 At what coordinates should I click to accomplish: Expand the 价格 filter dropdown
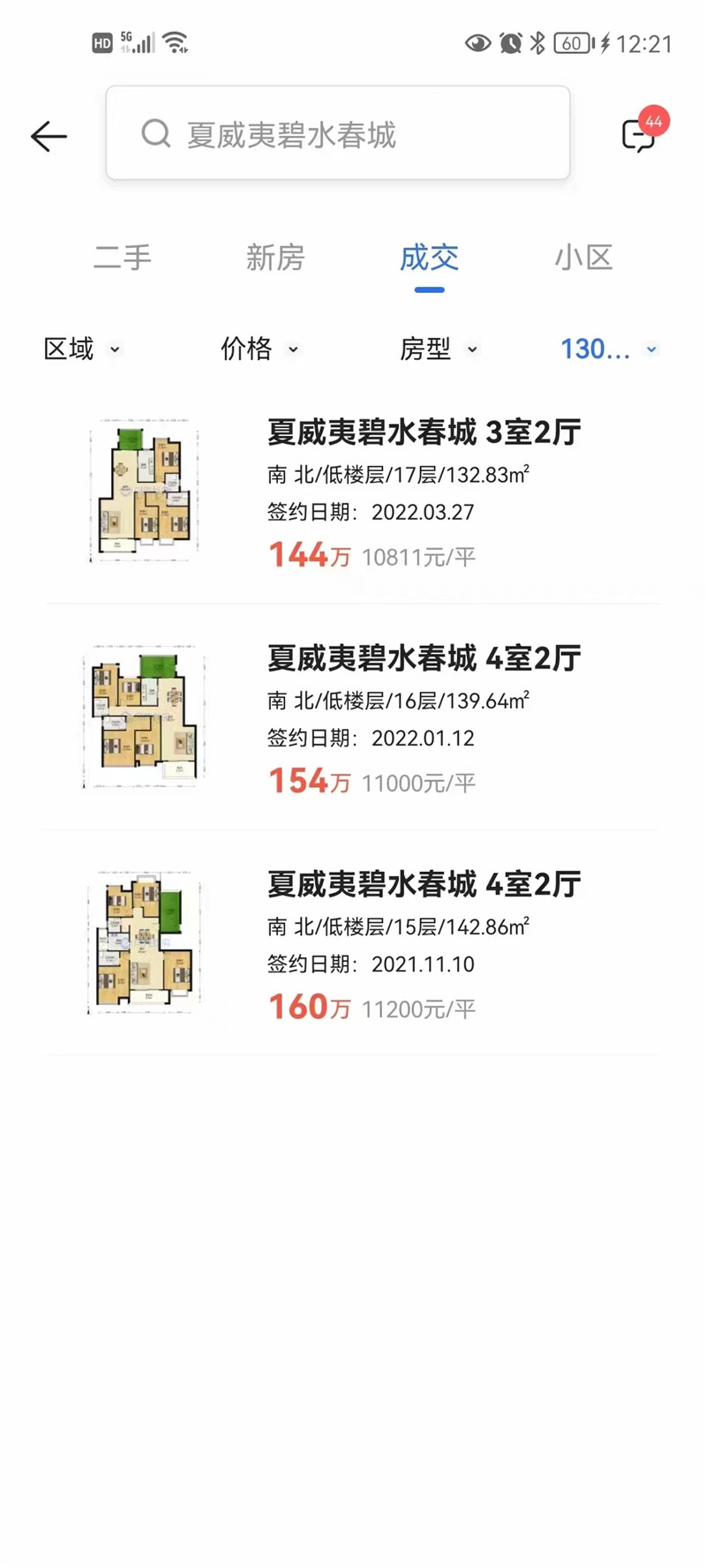tap(259, 349)
